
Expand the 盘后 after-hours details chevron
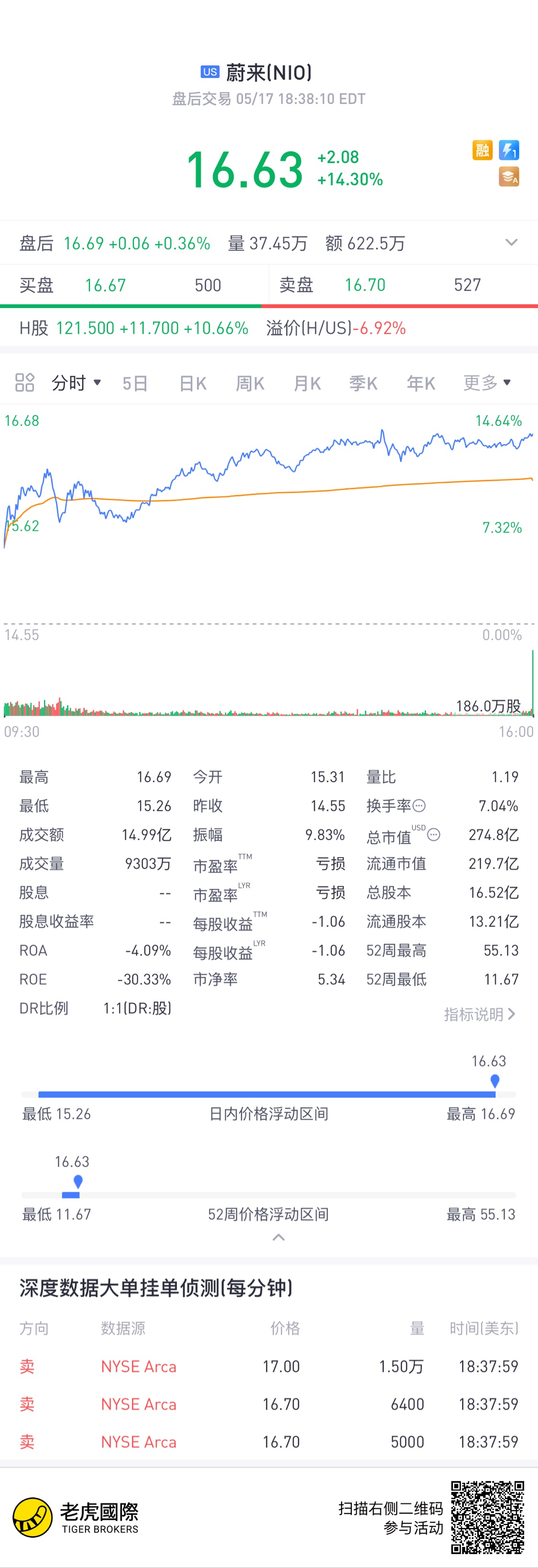coord(511,242)
